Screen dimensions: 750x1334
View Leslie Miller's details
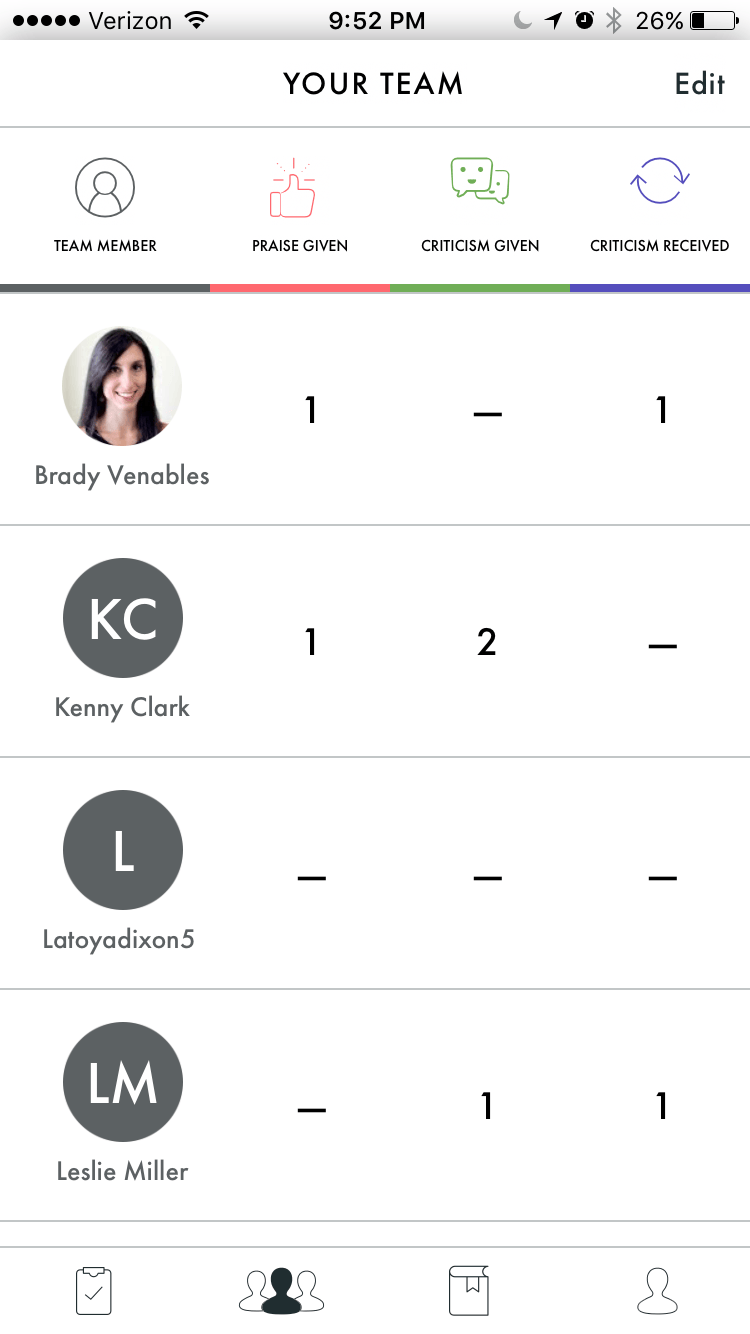click(x=375, y=1105)
